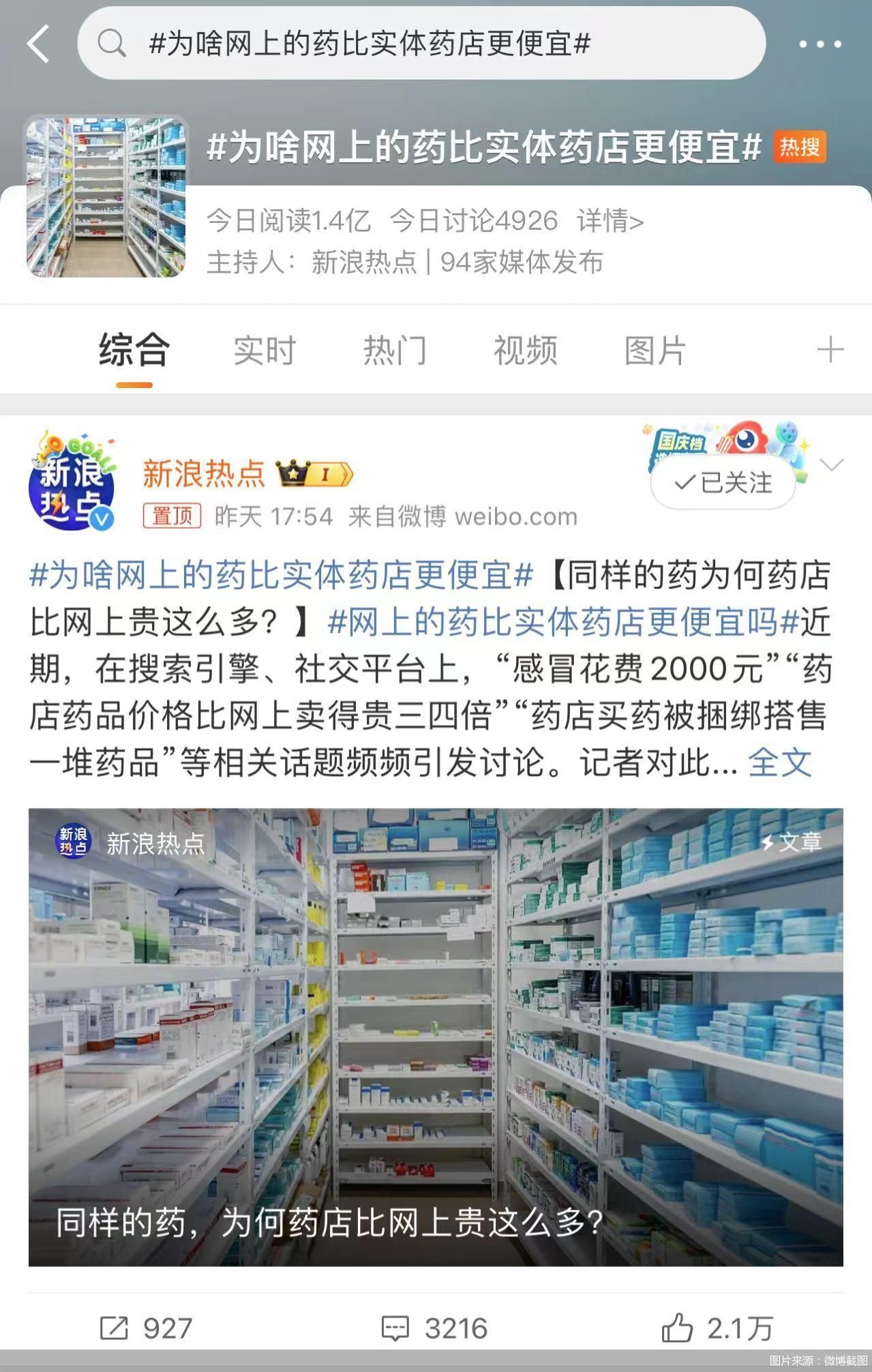This screenshot has height=1372, width=872.
Task: Click the back arrow at top left
Action: (x=37, y=43)
